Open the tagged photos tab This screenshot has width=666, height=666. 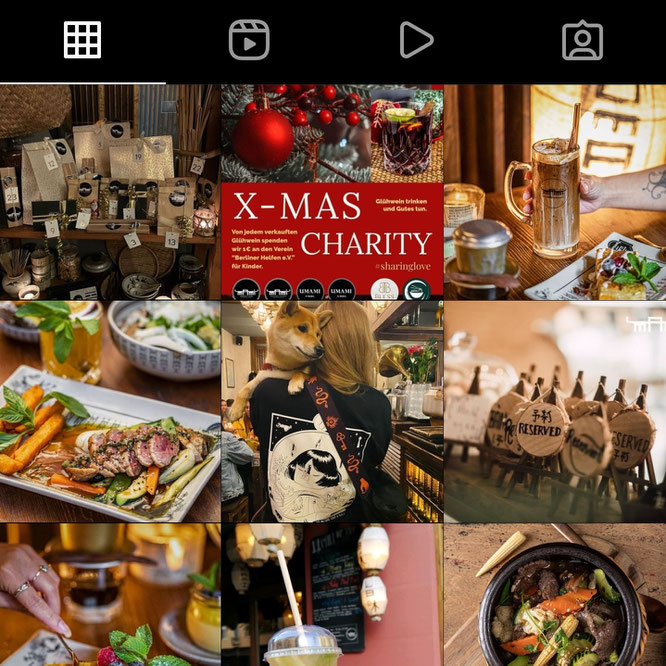click(582, 40)
